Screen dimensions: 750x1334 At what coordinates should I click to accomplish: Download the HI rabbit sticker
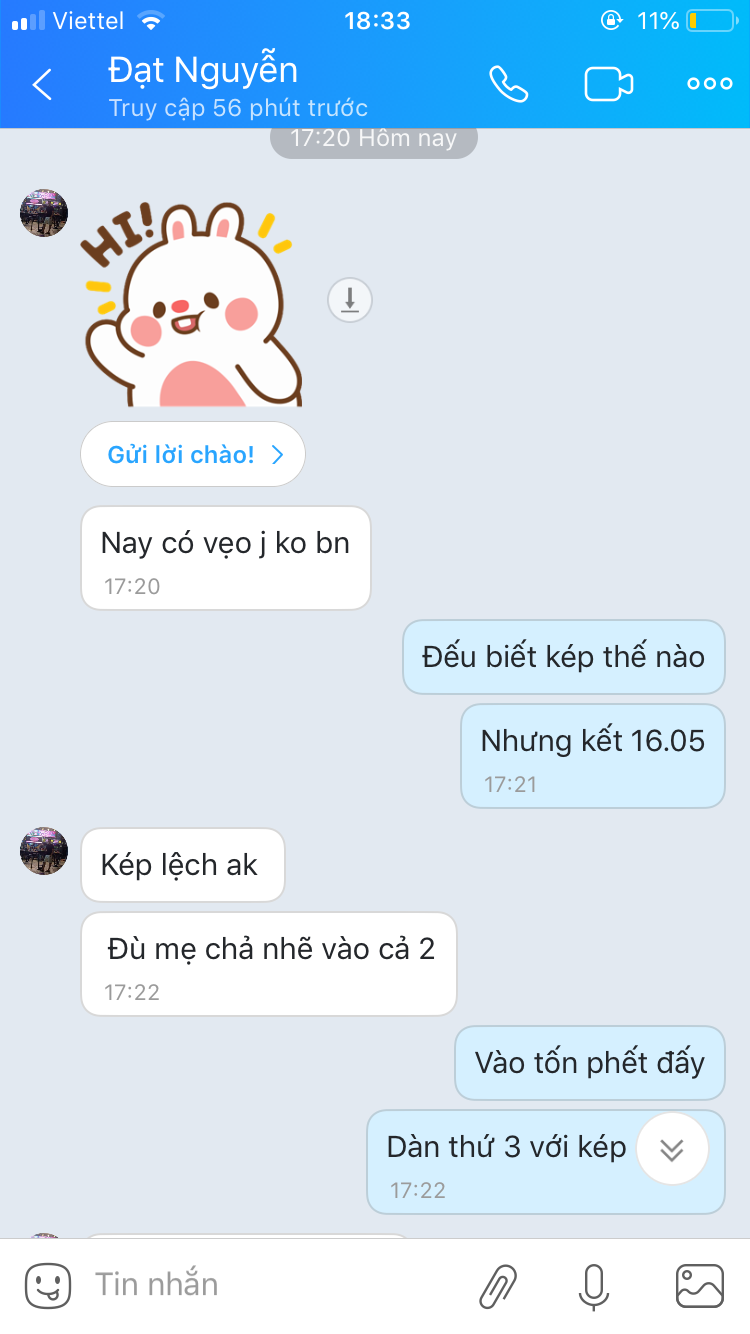[350, 300]
